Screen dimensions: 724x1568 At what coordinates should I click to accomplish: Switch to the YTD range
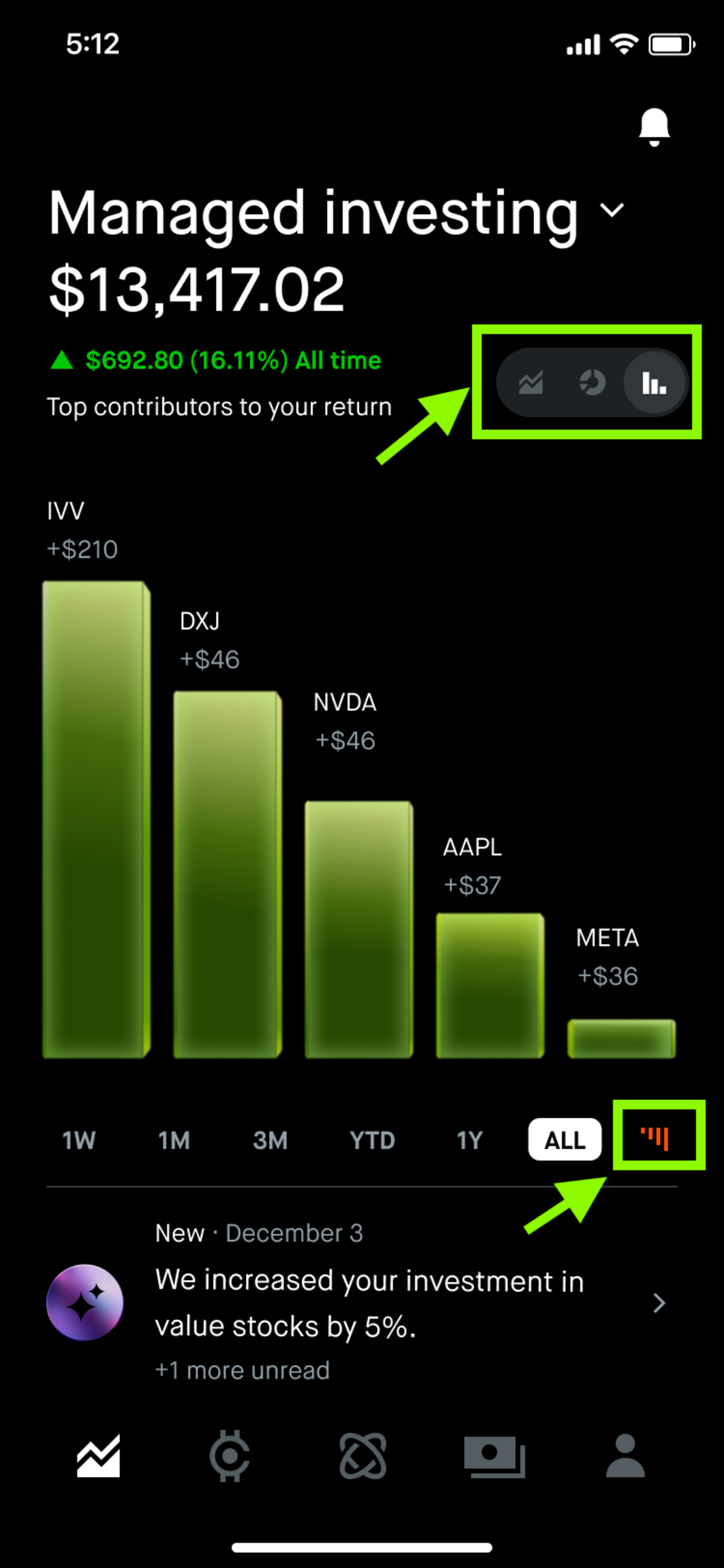point(372,1140)
